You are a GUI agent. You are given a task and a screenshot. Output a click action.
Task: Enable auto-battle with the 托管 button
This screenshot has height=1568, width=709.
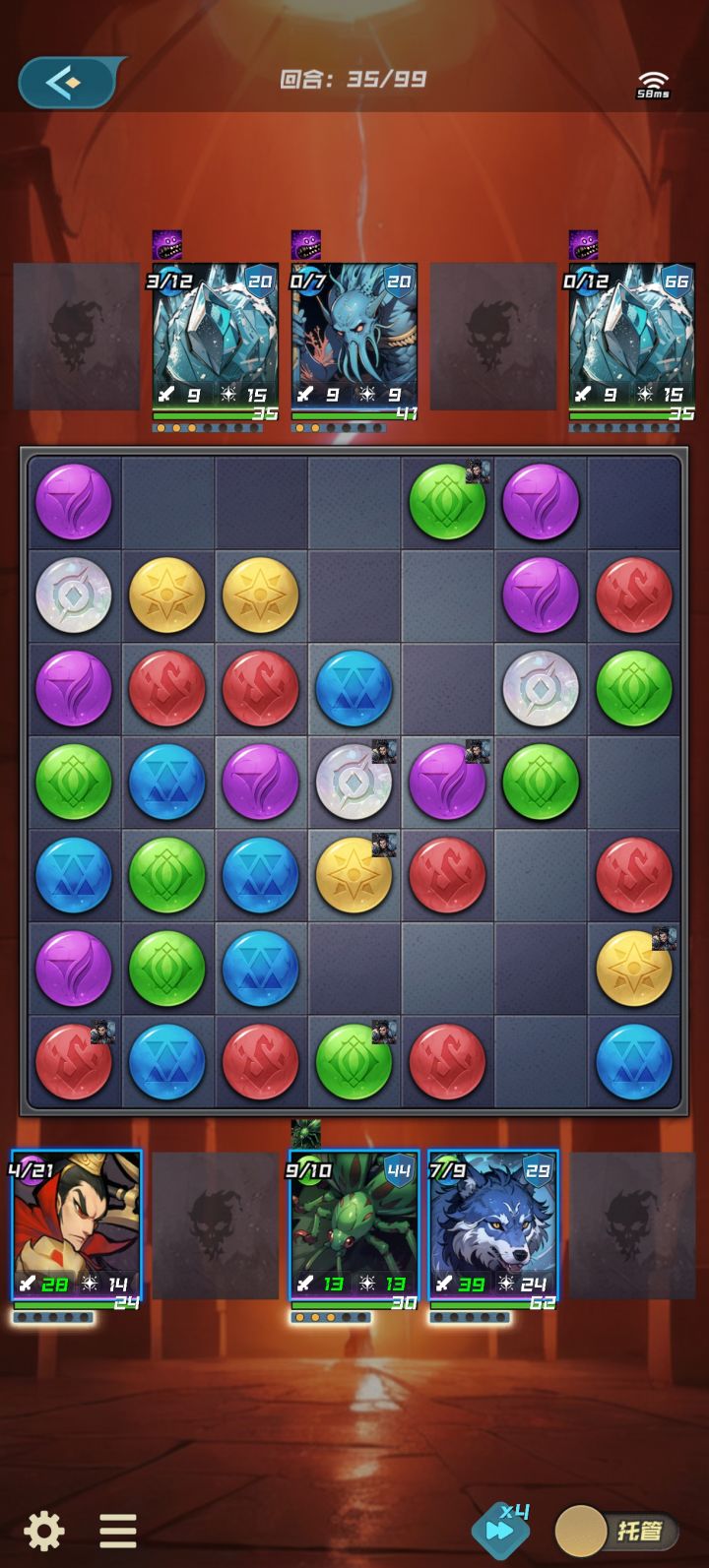tap(626, 1527)
